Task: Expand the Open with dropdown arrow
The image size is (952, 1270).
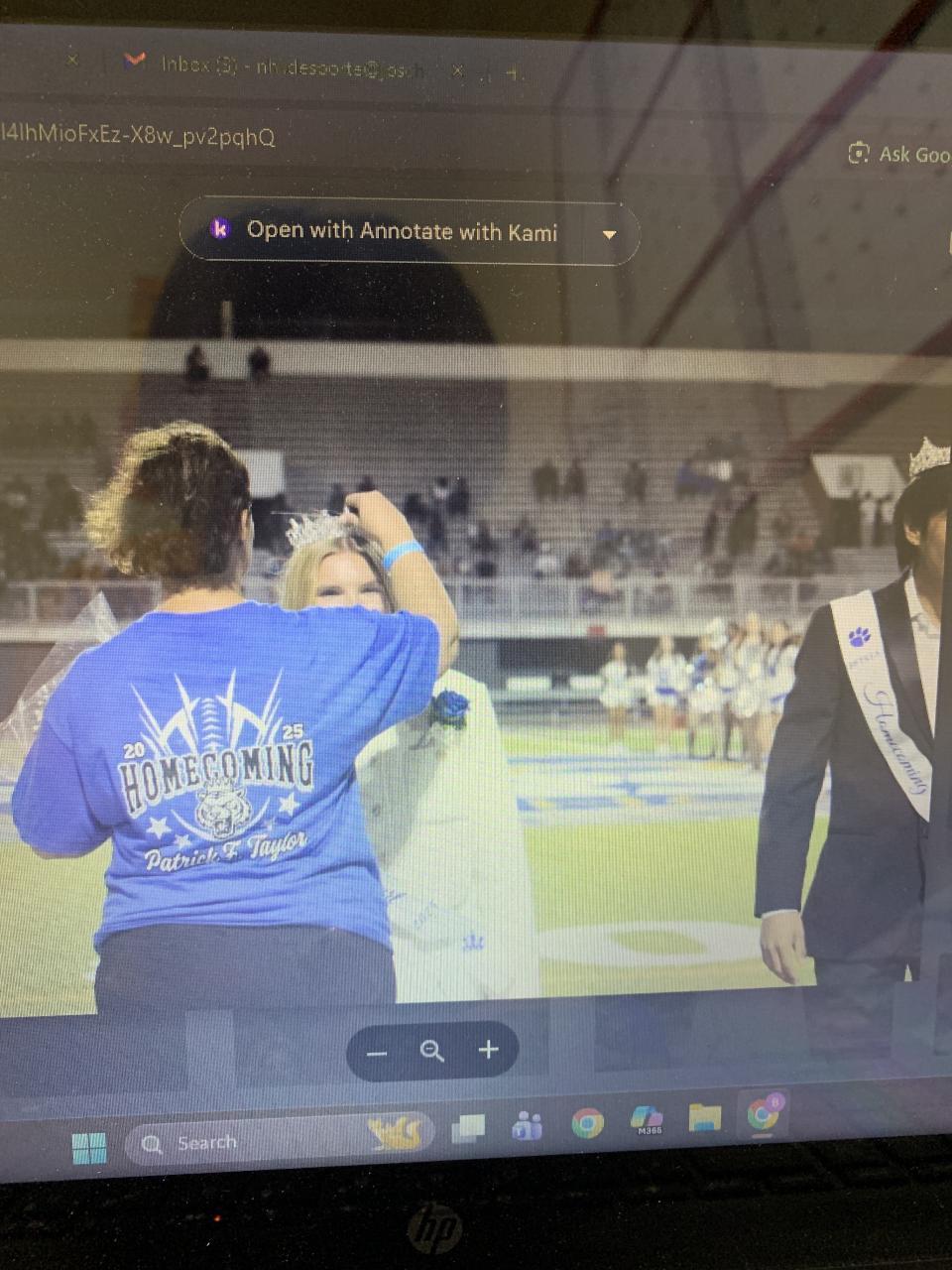Action: (609, 234)
